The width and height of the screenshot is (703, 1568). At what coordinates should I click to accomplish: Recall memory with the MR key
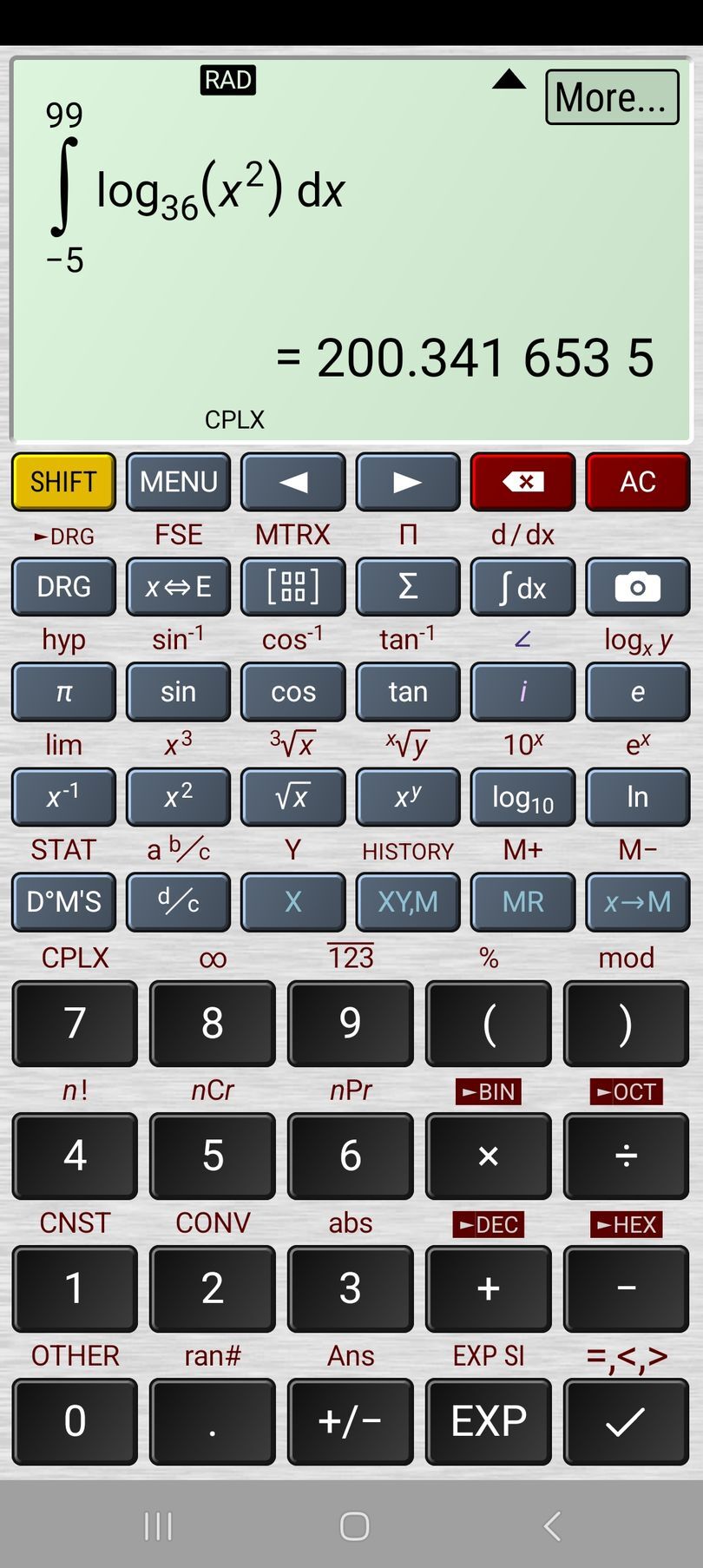[x=522, y=902]
